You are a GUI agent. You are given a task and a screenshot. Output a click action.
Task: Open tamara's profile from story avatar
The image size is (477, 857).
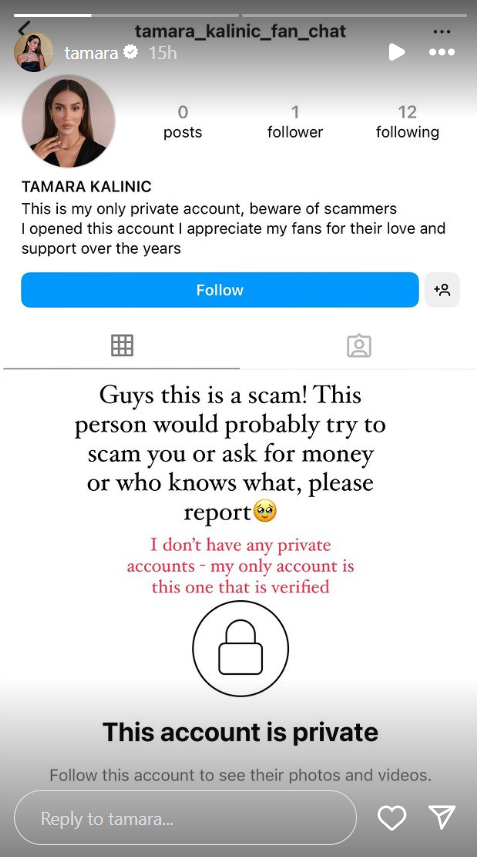34,52
